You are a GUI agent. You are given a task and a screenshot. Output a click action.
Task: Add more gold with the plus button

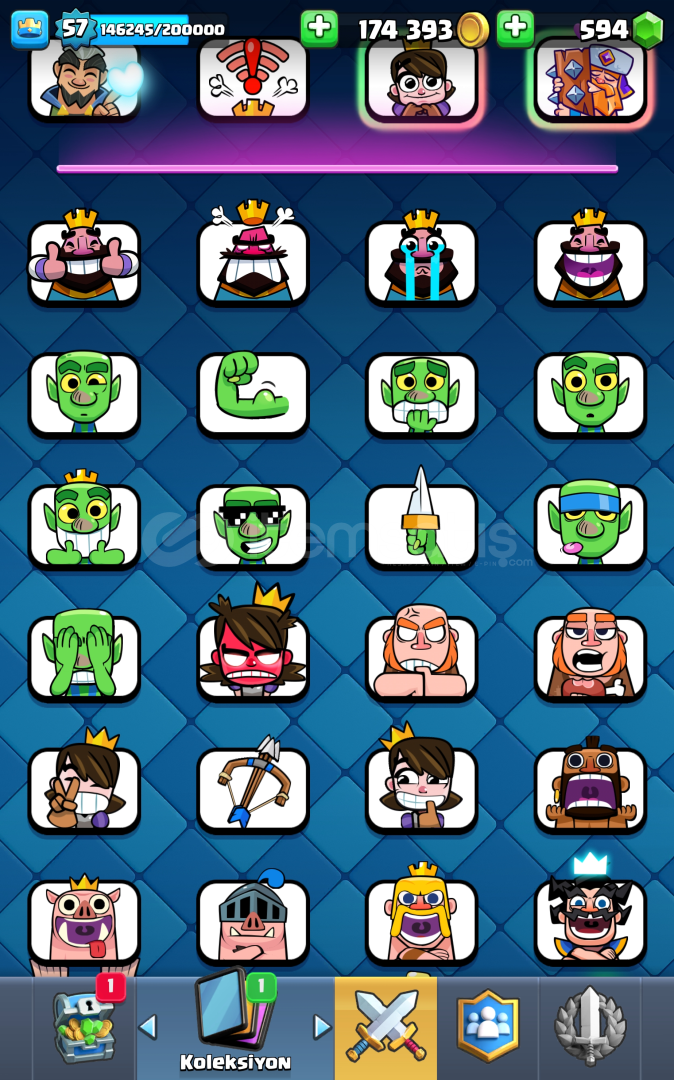(x=319, y=28)
